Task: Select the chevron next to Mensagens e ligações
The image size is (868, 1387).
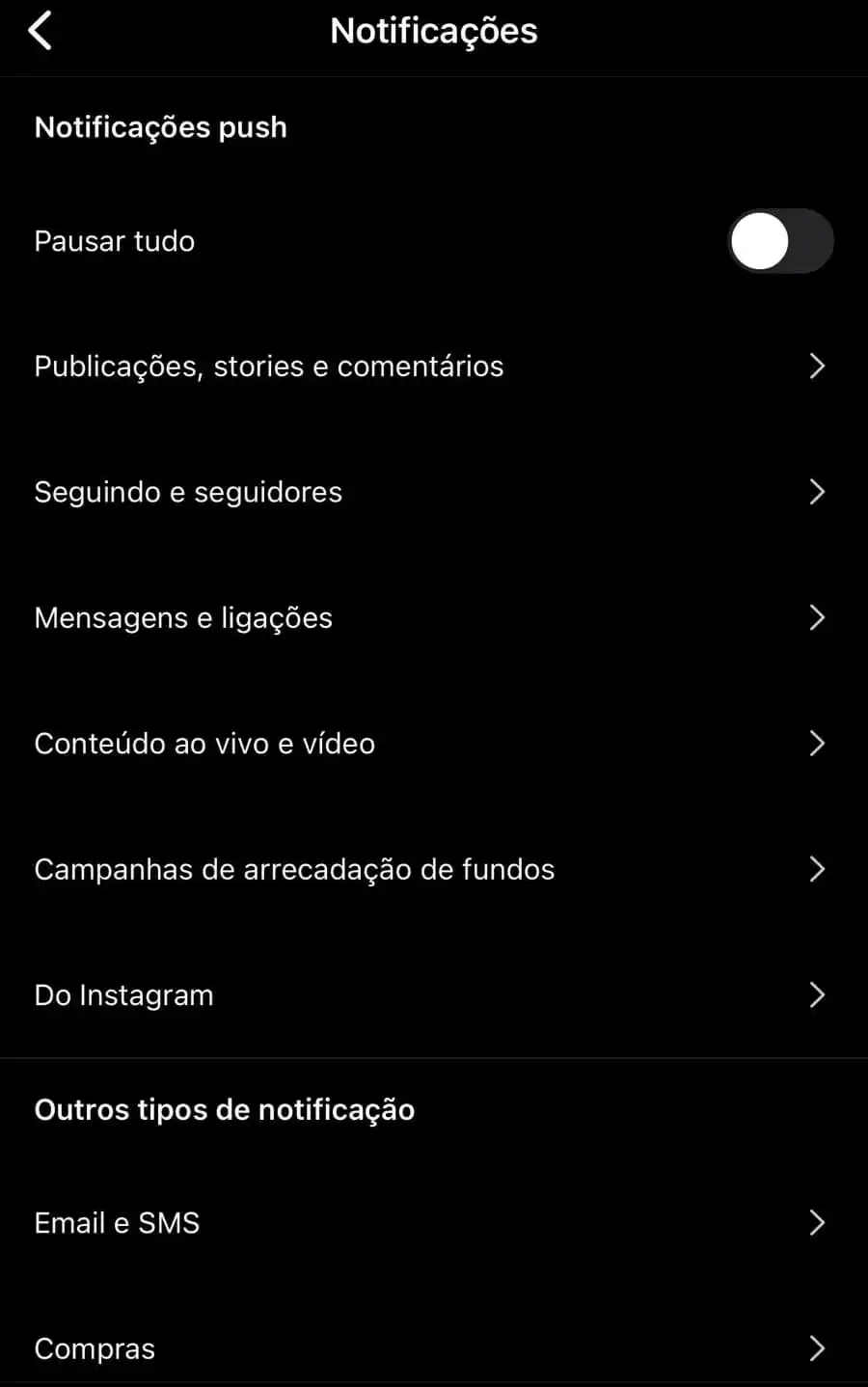Action: point(818,617)
